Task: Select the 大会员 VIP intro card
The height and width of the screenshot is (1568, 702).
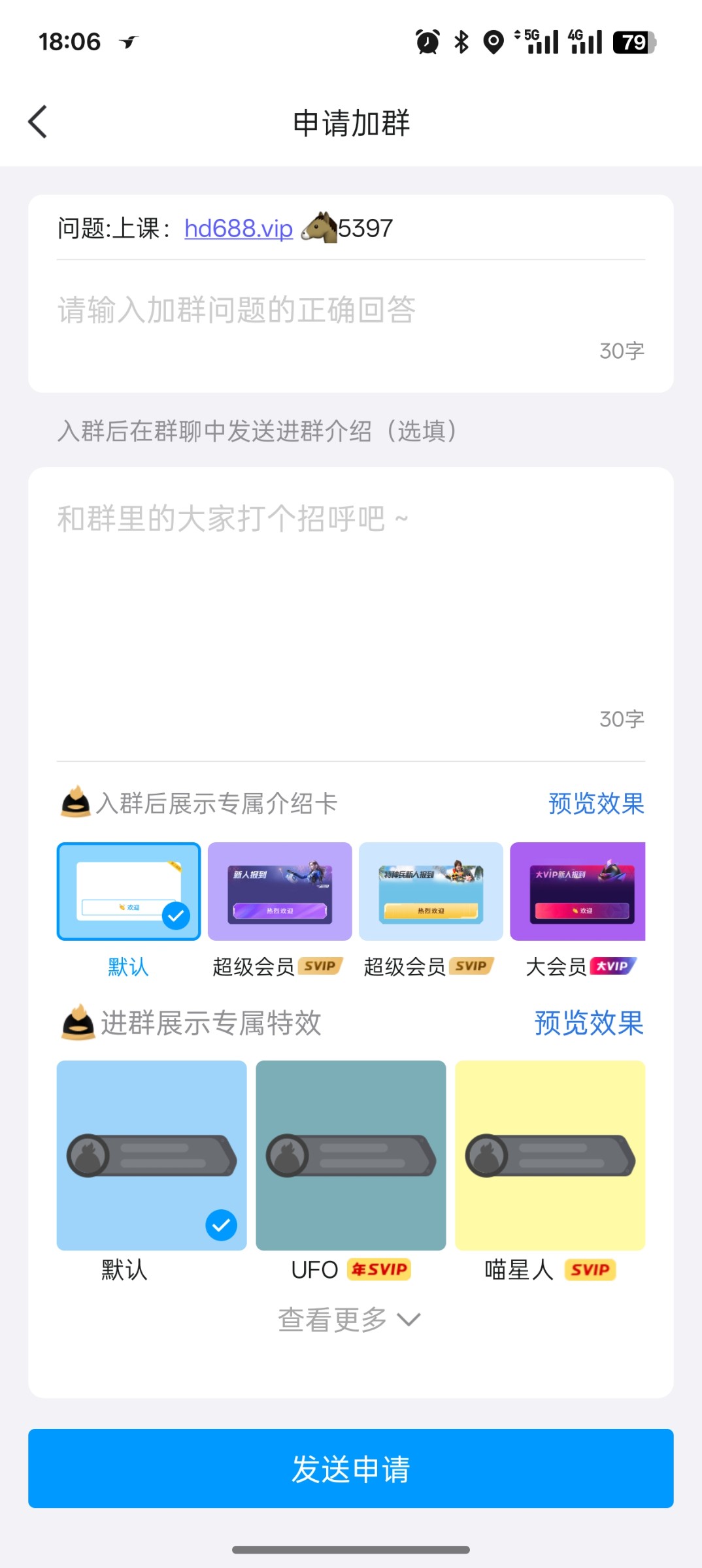Action: pos(578,891)
